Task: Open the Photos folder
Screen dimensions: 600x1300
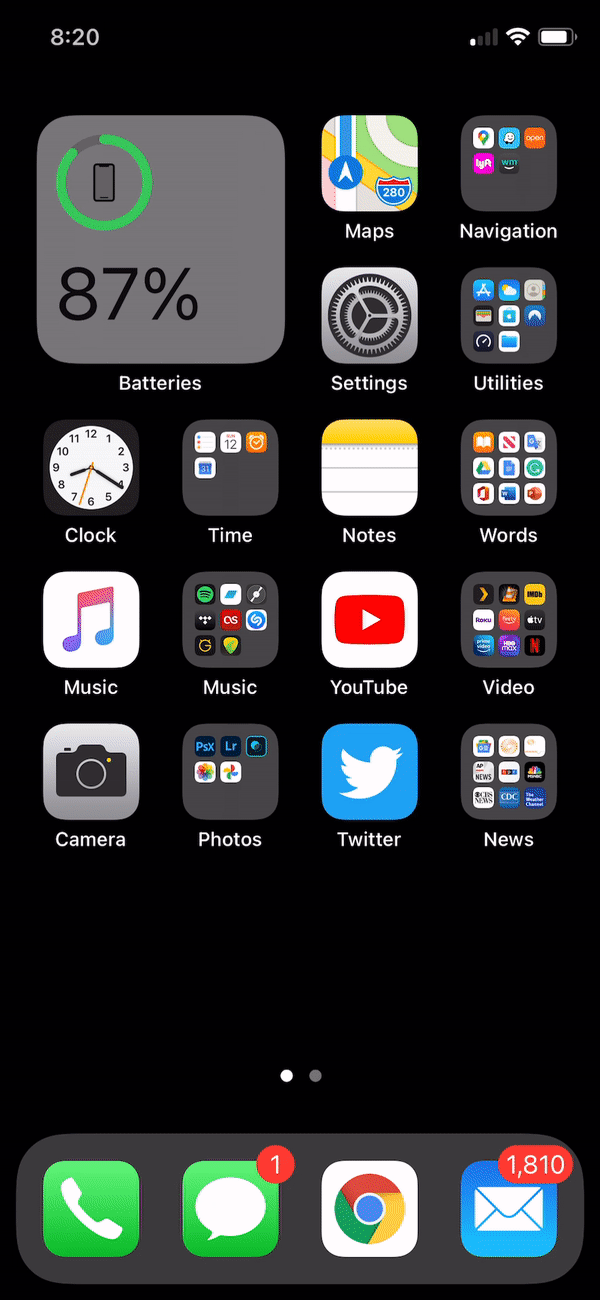Action: [x=230, y=772]
